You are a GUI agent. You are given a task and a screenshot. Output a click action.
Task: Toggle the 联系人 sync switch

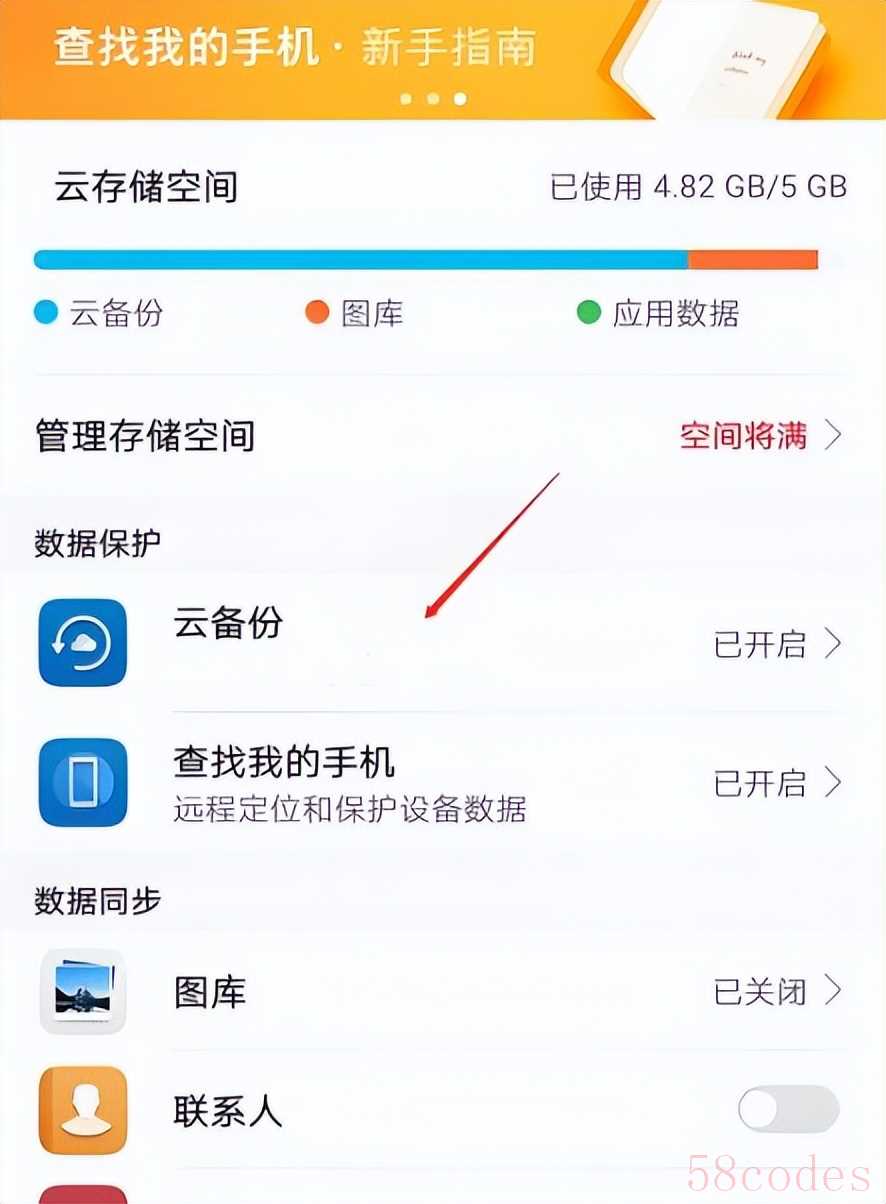(x=787, y=1110)
